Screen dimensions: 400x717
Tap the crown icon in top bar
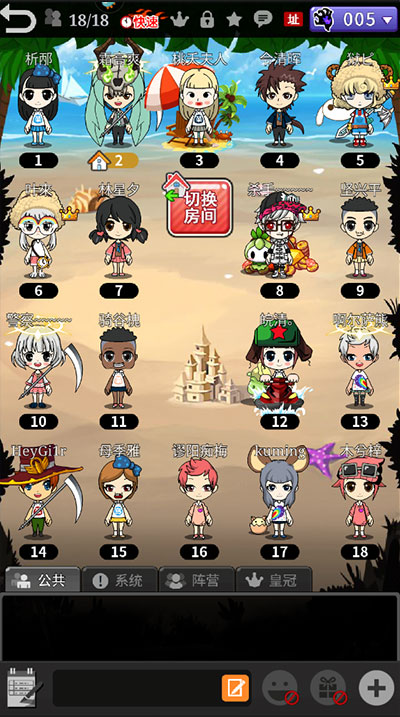click(180, 20)
